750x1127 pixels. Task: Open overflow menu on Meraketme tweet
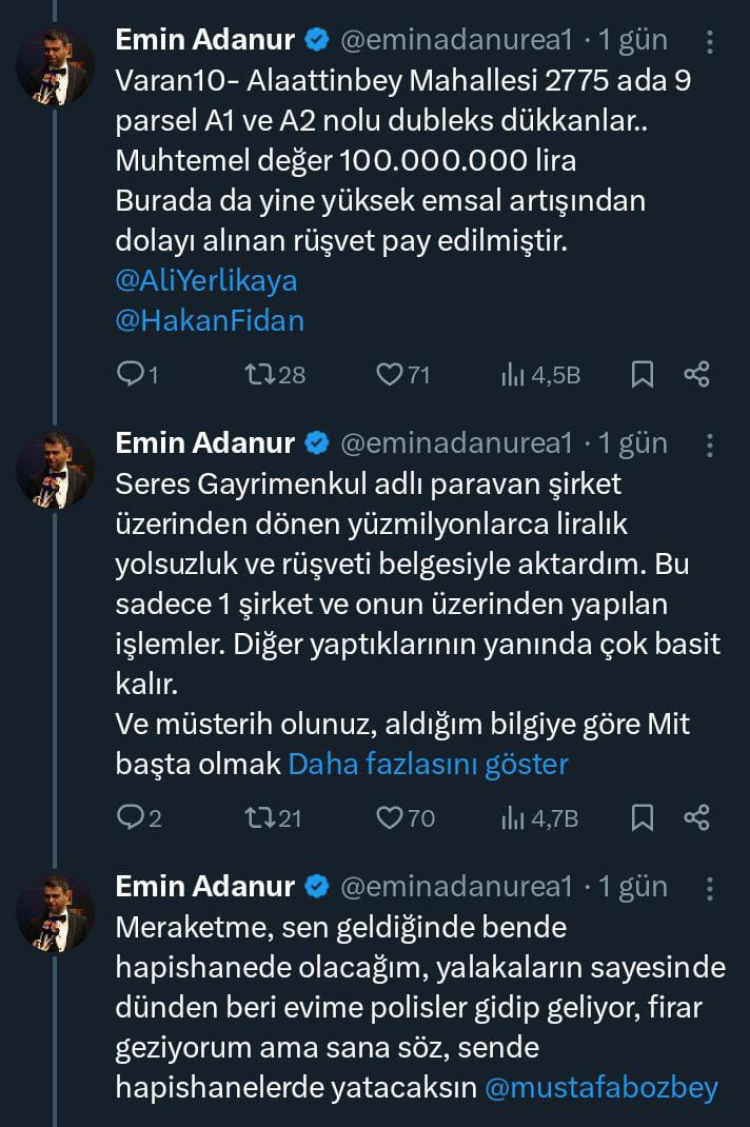[709, 887]
